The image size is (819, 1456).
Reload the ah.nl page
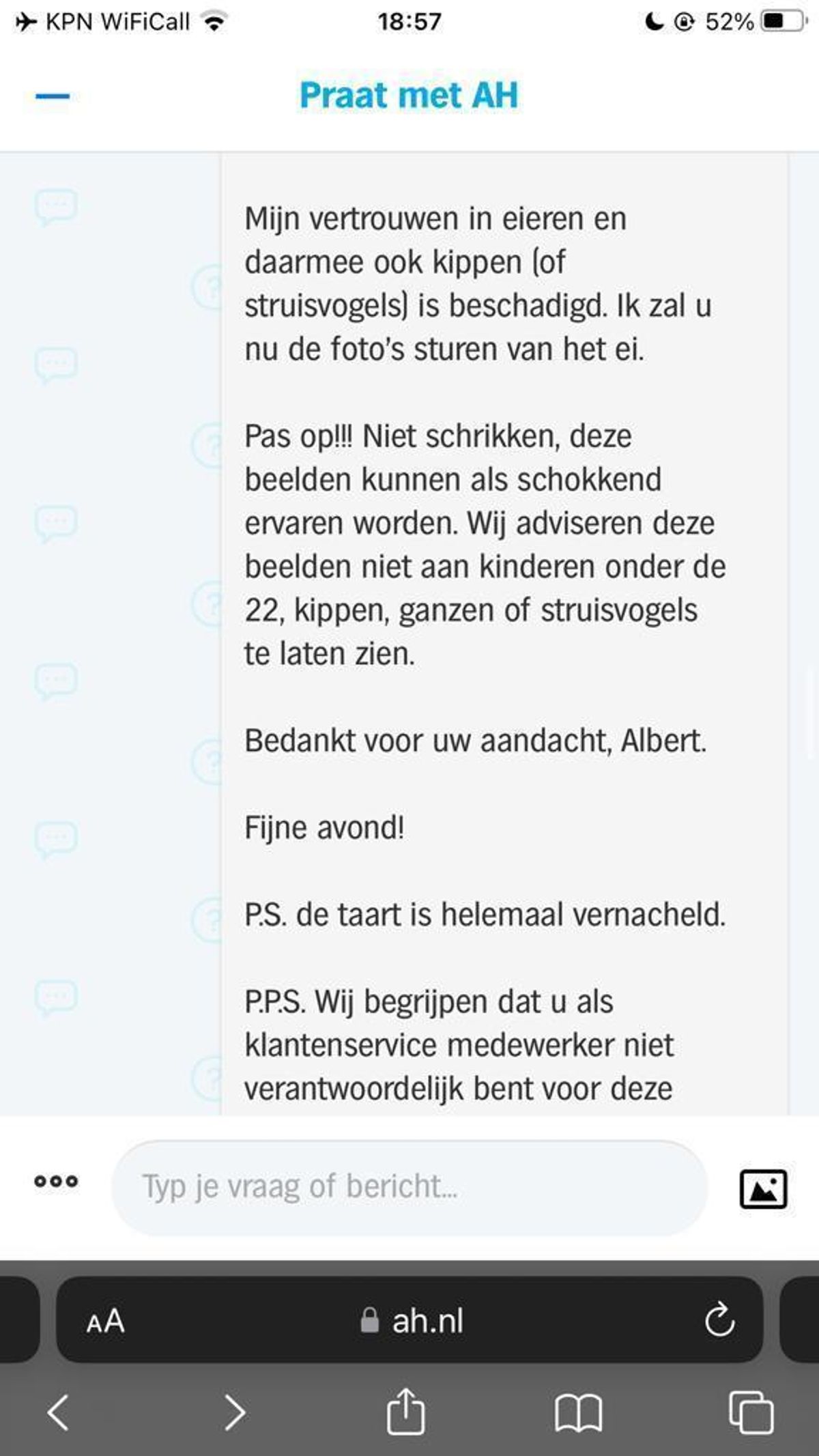[x=719, y=1319]
